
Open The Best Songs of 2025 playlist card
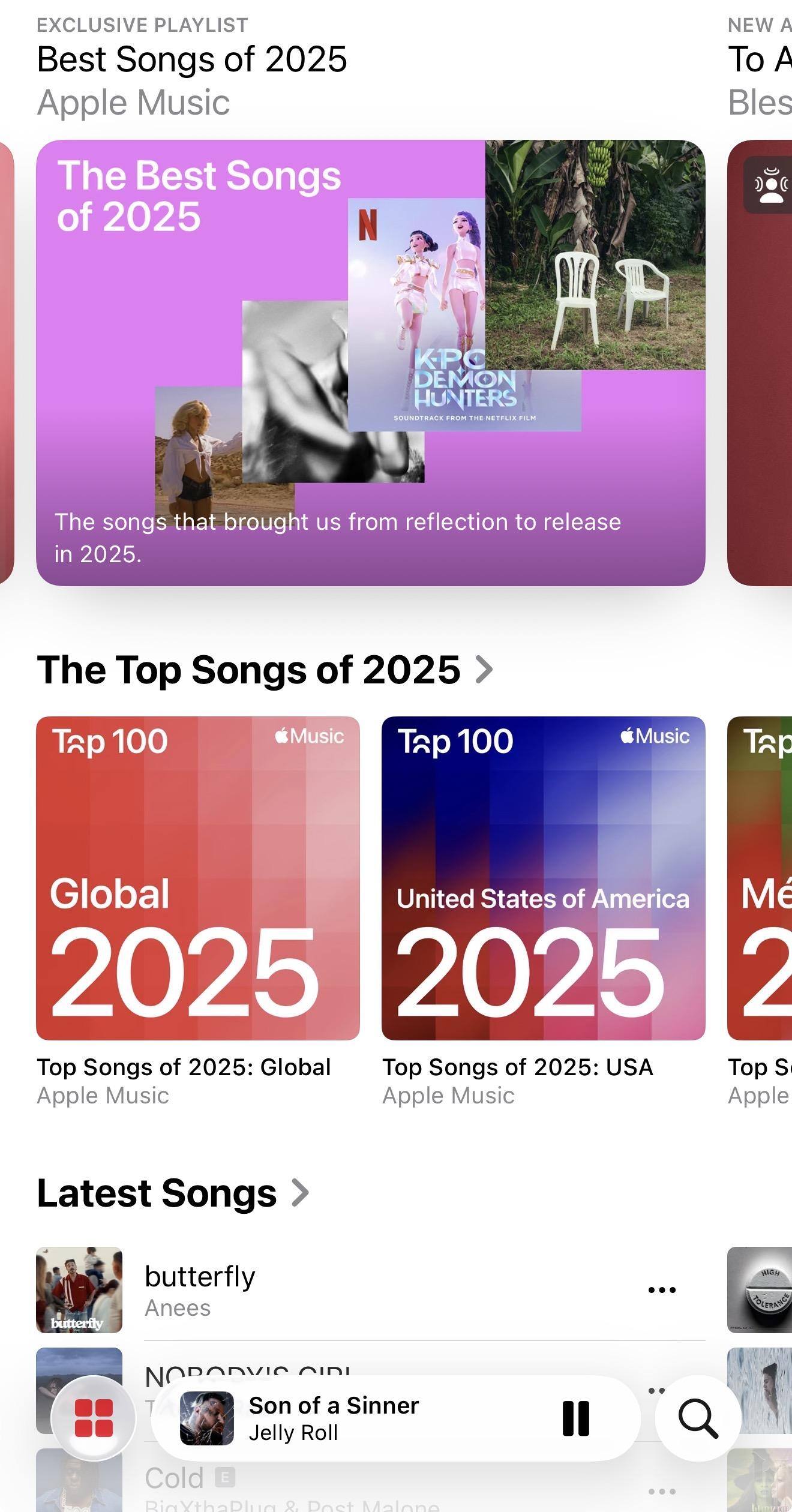tap(370, 362)
